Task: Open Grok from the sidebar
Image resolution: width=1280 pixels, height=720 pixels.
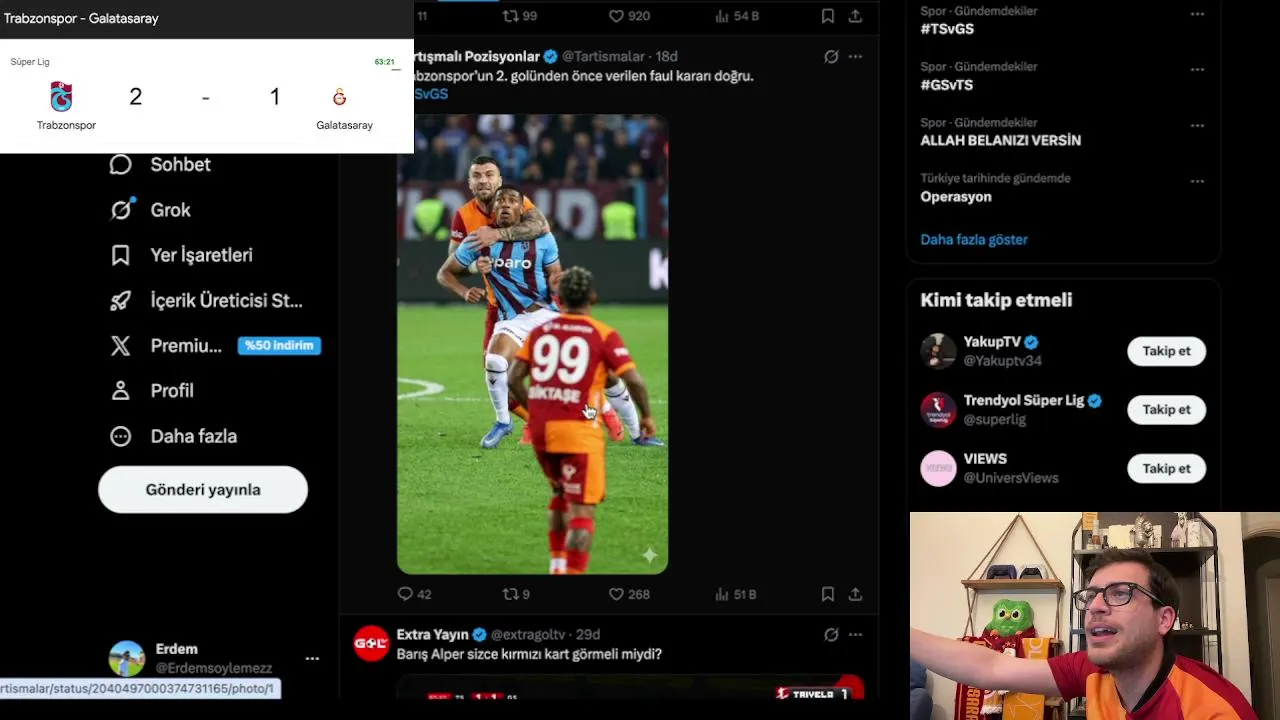Action: click(x=170, y=210)
